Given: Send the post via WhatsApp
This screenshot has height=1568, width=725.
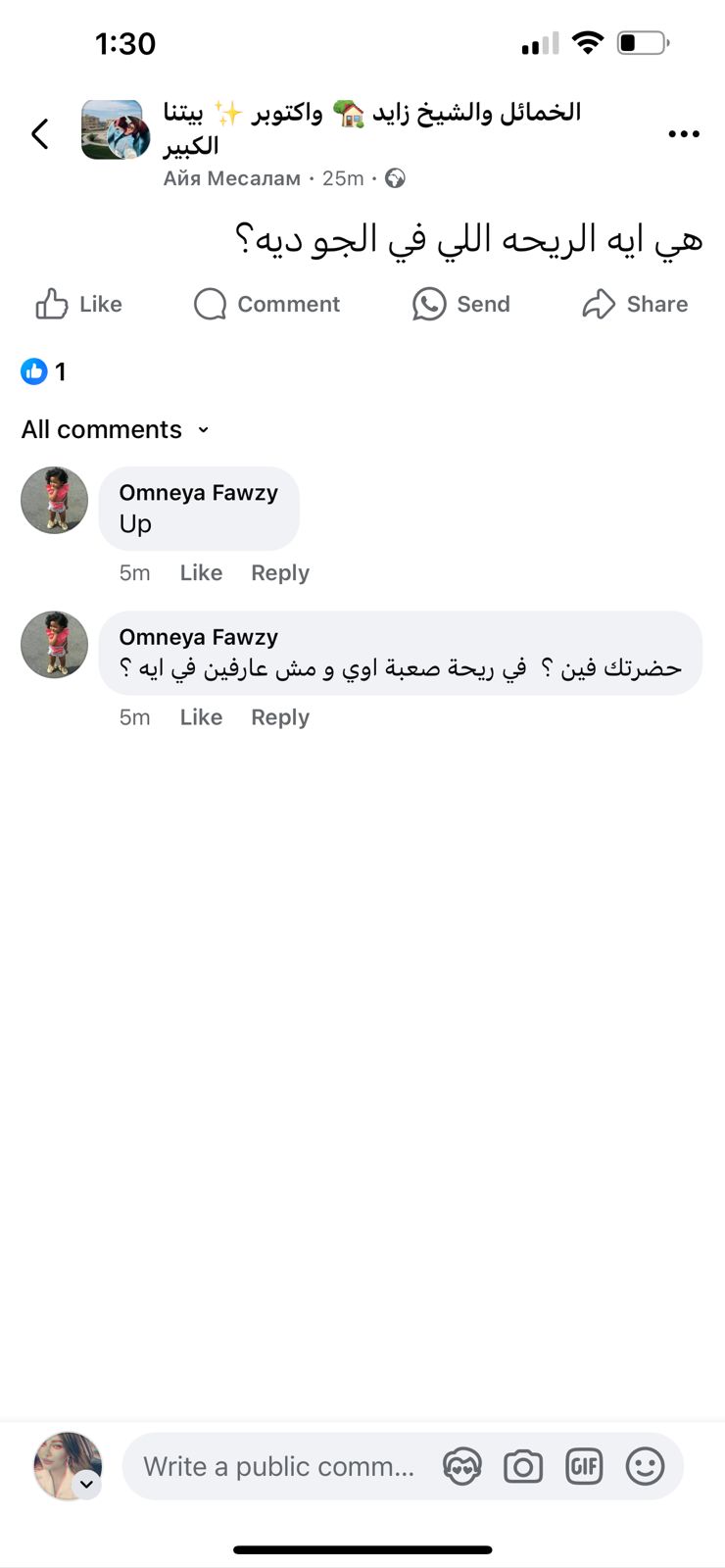Looking at the screenshot, I should click(460, 304).
